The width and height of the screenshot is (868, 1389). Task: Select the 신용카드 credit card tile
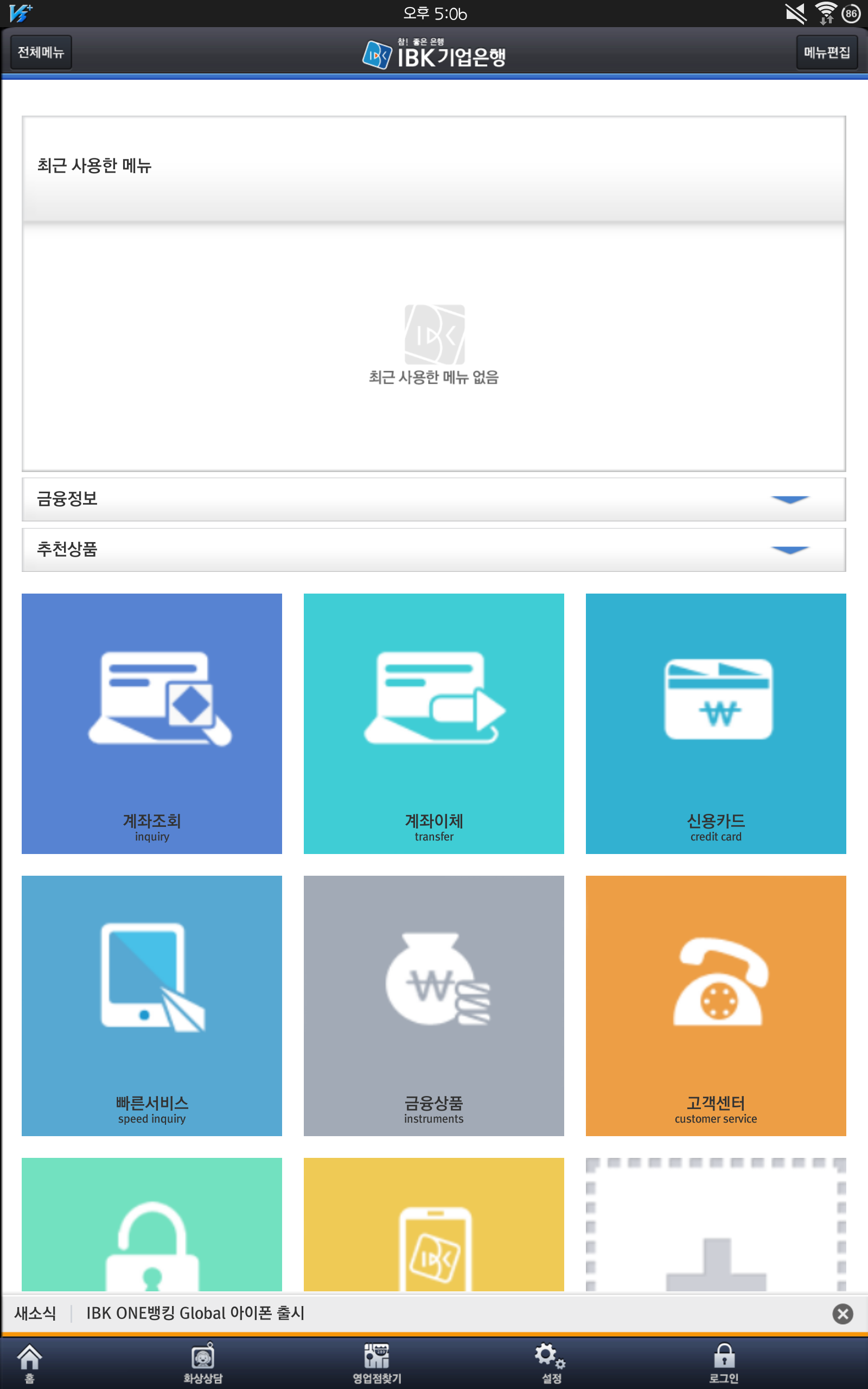coord(716,723)
